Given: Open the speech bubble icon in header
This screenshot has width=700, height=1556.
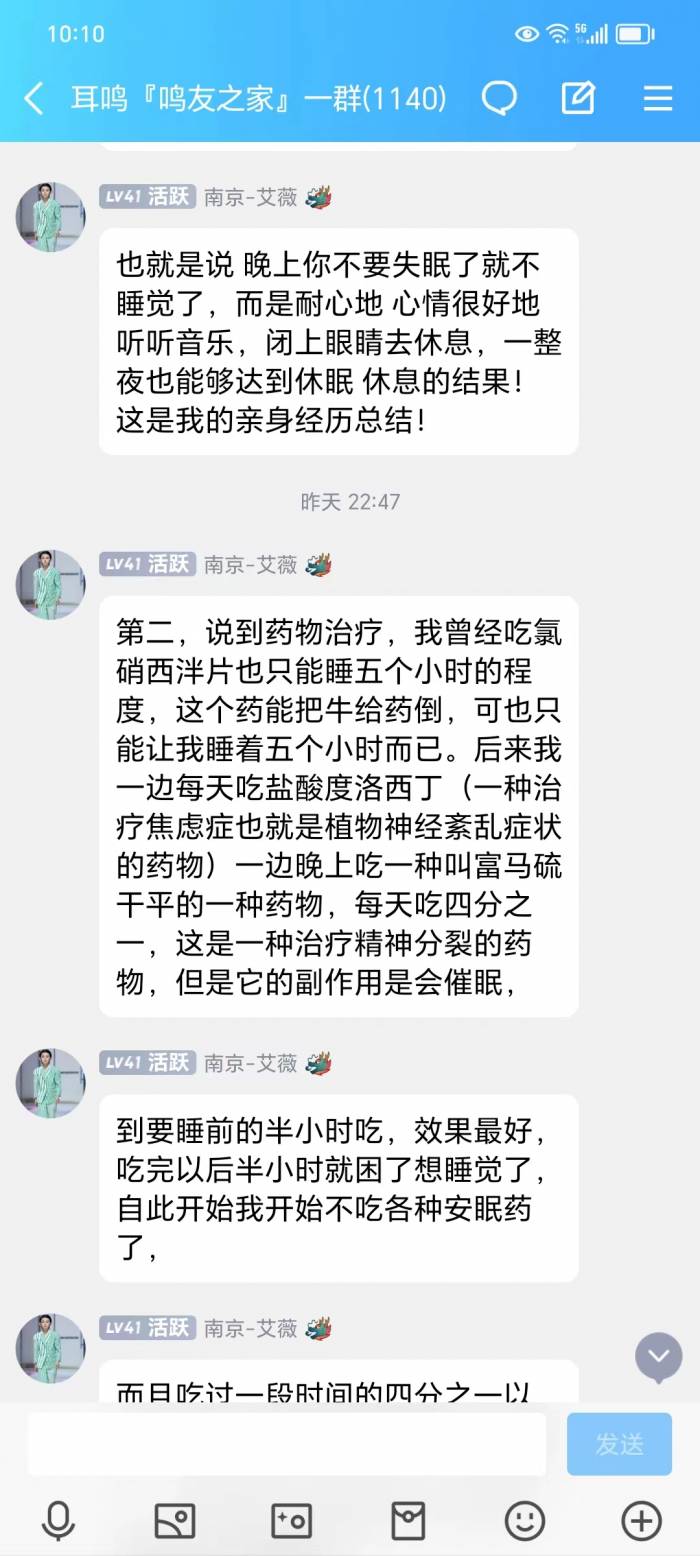Looking at the screenshot, I should [x=499, y=98].
